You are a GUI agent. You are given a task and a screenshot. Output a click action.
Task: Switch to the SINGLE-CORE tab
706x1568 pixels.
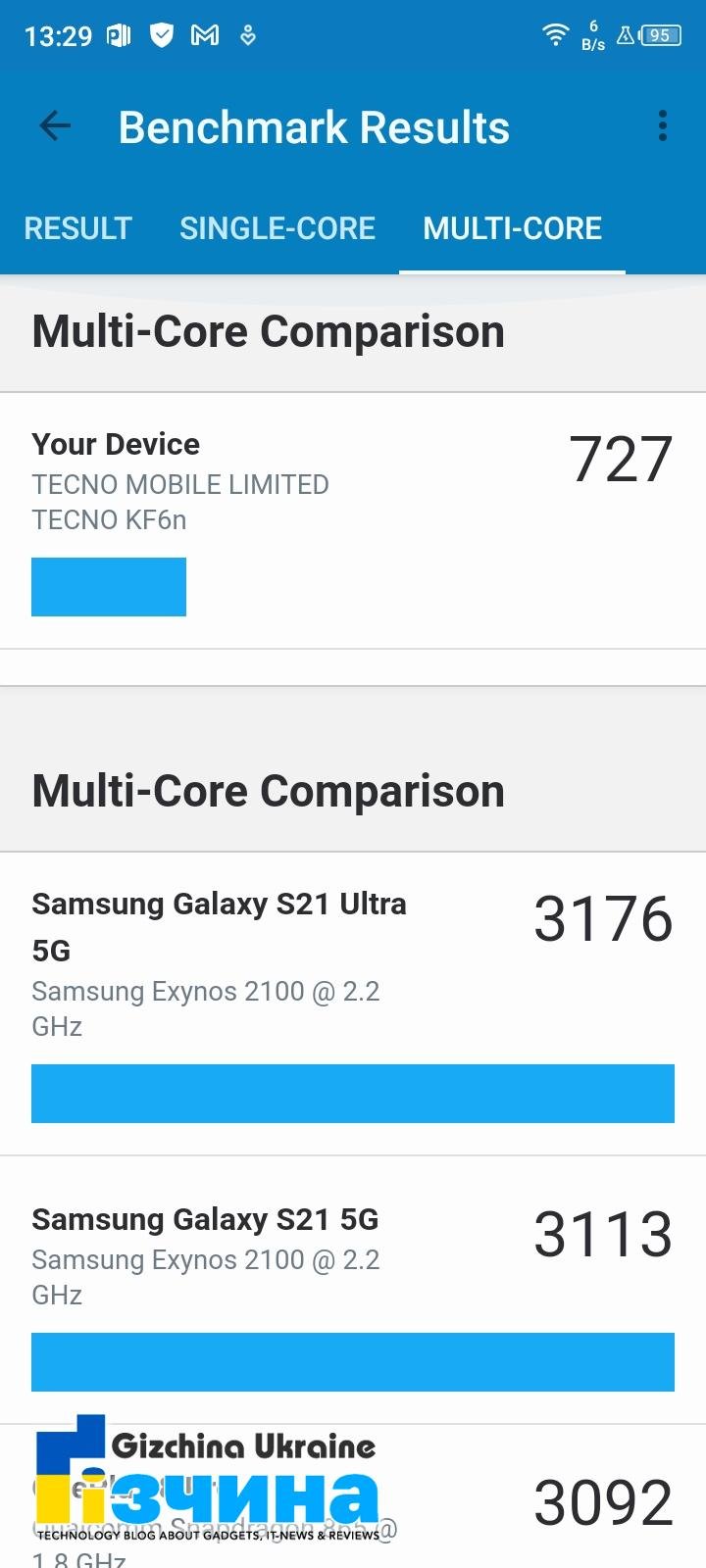[x=277, y=228]
